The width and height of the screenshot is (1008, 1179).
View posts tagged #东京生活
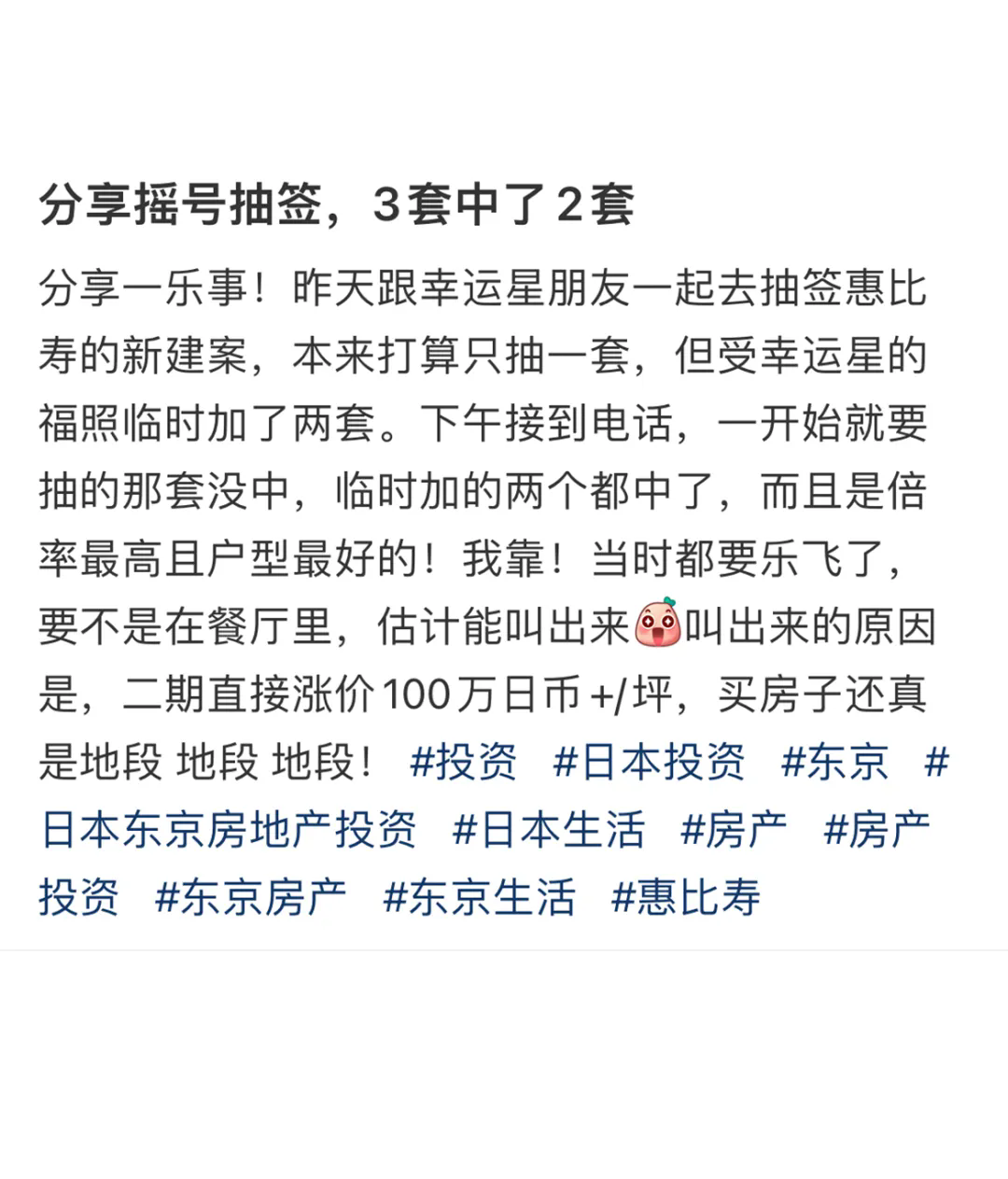tap(480, 897)
